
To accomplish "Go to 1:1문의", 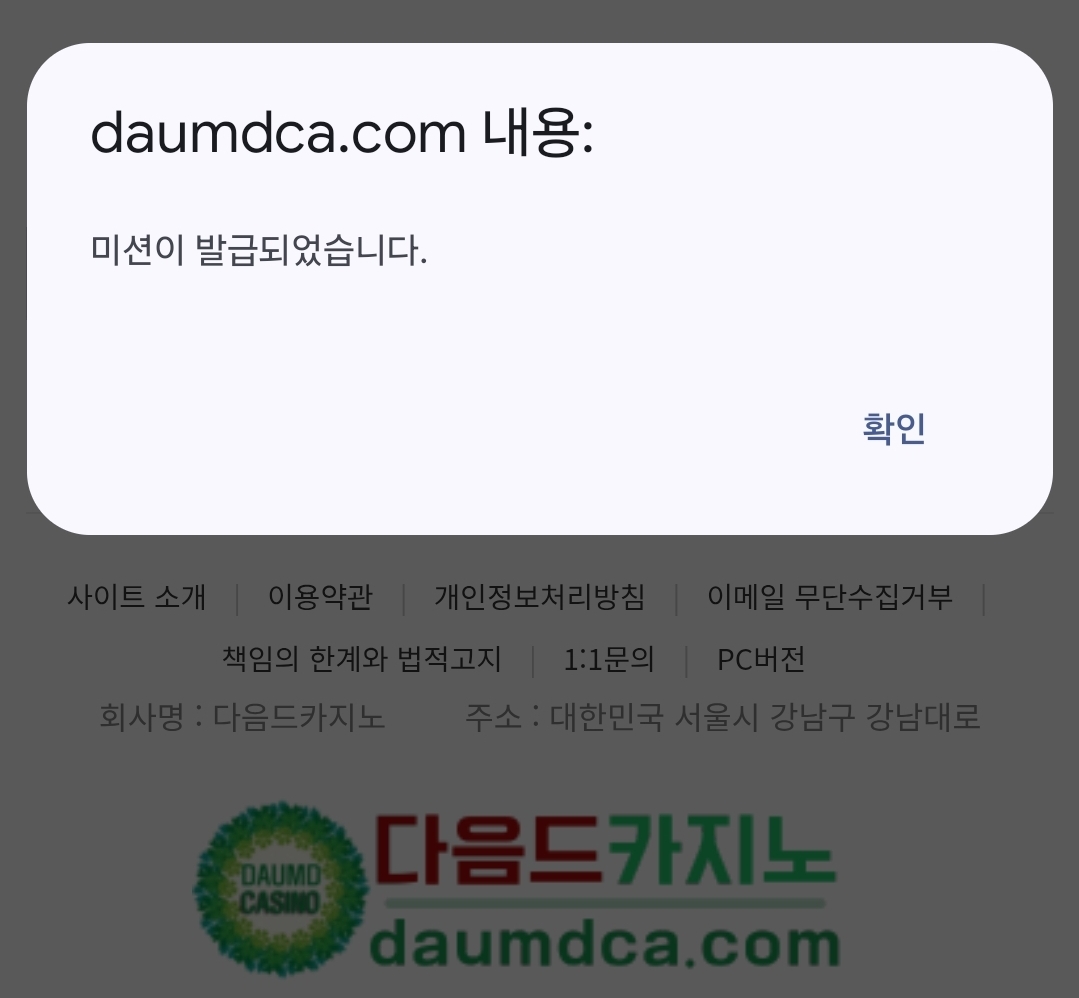I will (x=608, y=659).
